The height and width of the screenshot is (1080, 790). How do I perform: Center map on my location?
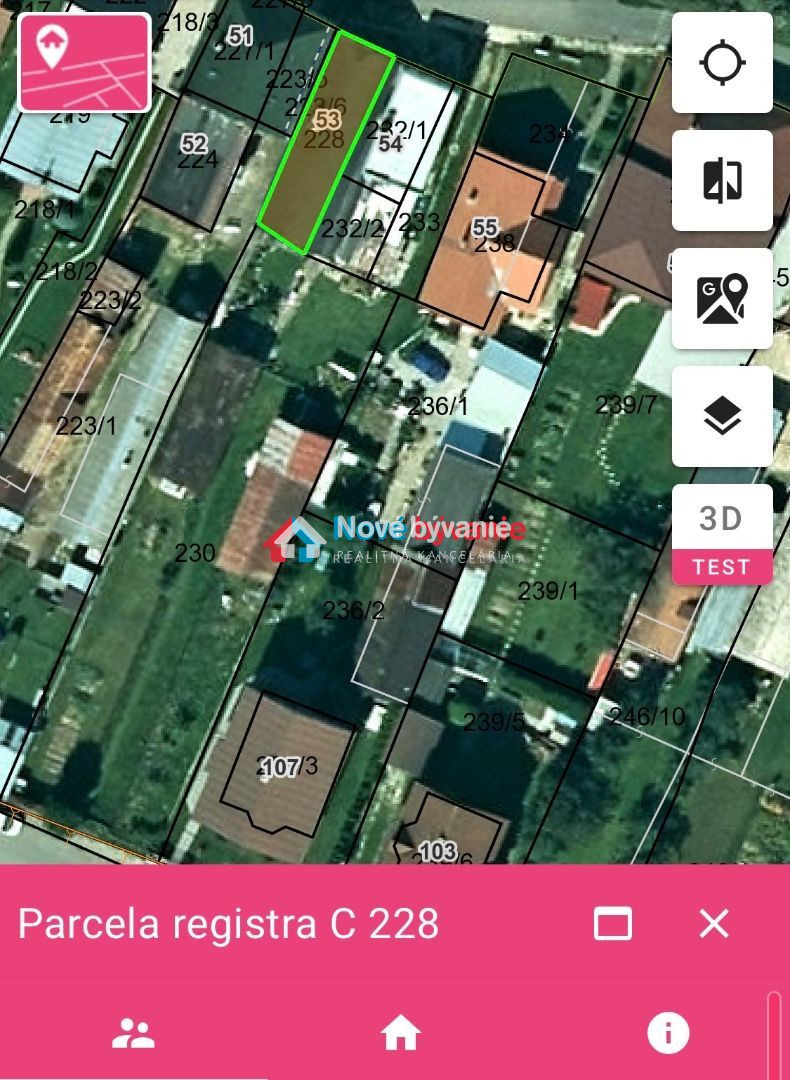click(x=722, y=63)
